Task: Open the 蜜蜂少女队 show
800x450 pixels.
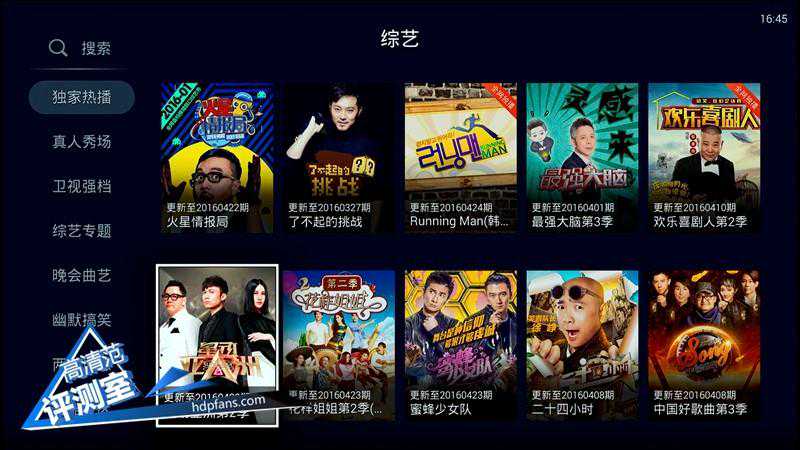Action: [x=460, y=344]
